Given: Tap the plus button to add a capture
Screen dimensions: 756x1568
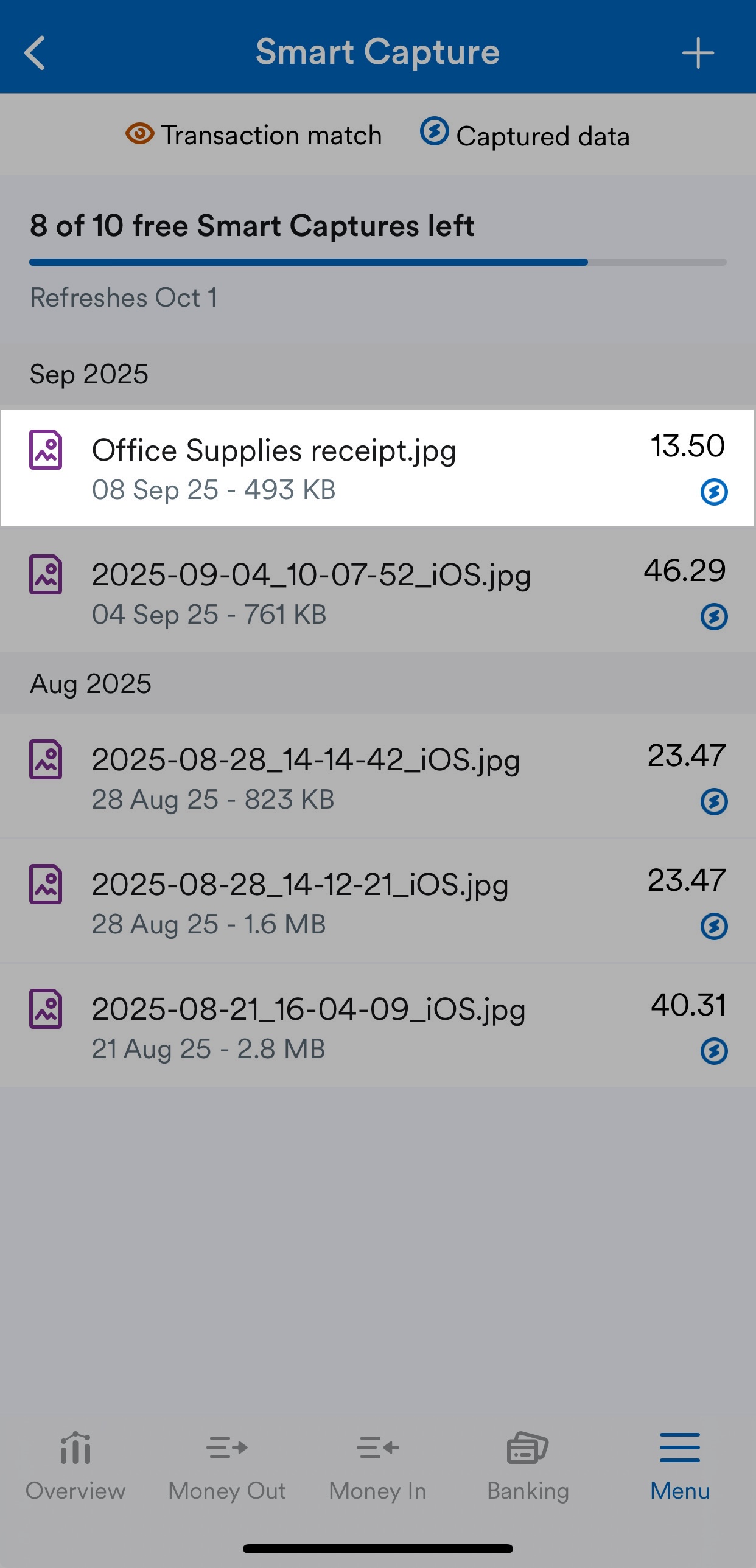Looking at the screenshot, I should (698, 52).
